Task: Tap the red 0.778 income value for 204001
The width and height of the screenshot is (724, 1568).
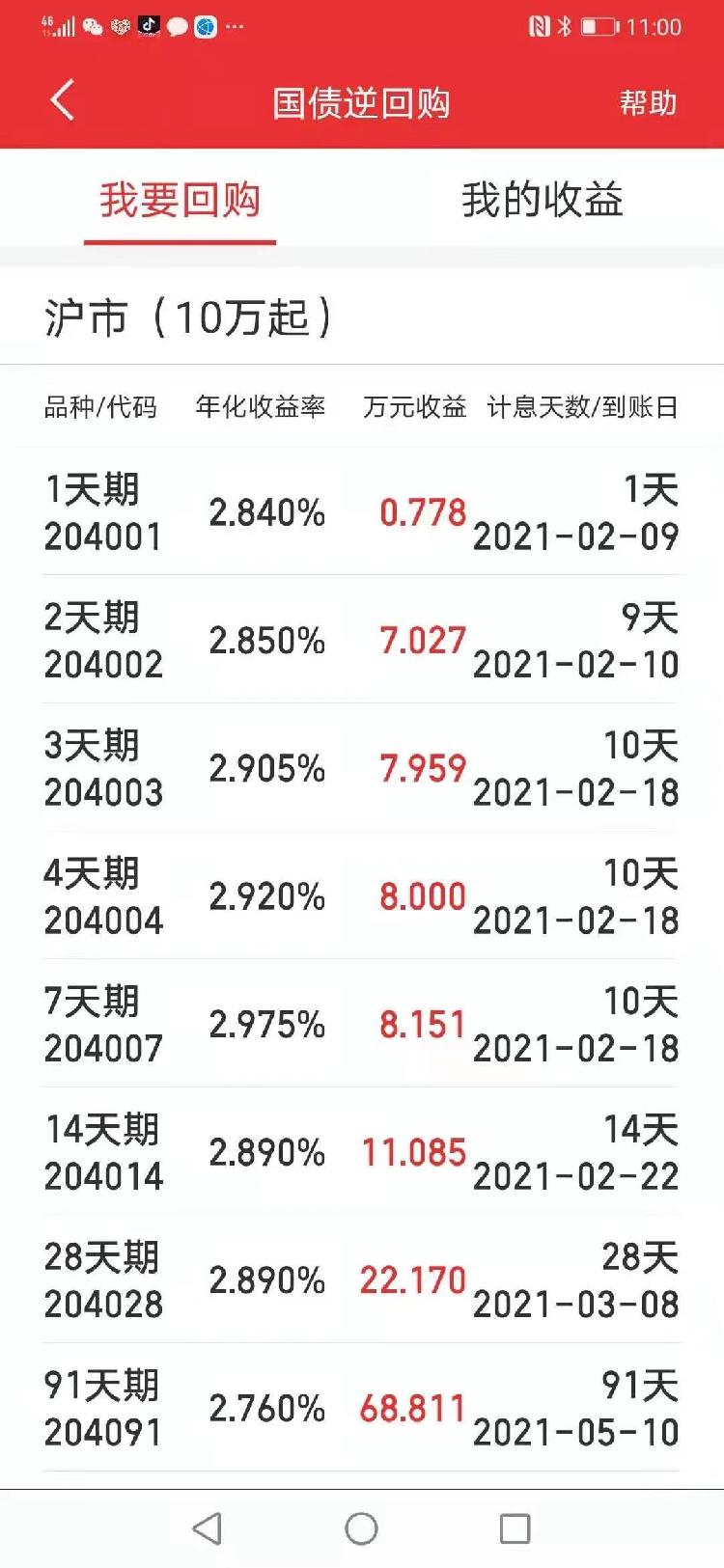Action: pyautogui.click(x=423, y=511)
